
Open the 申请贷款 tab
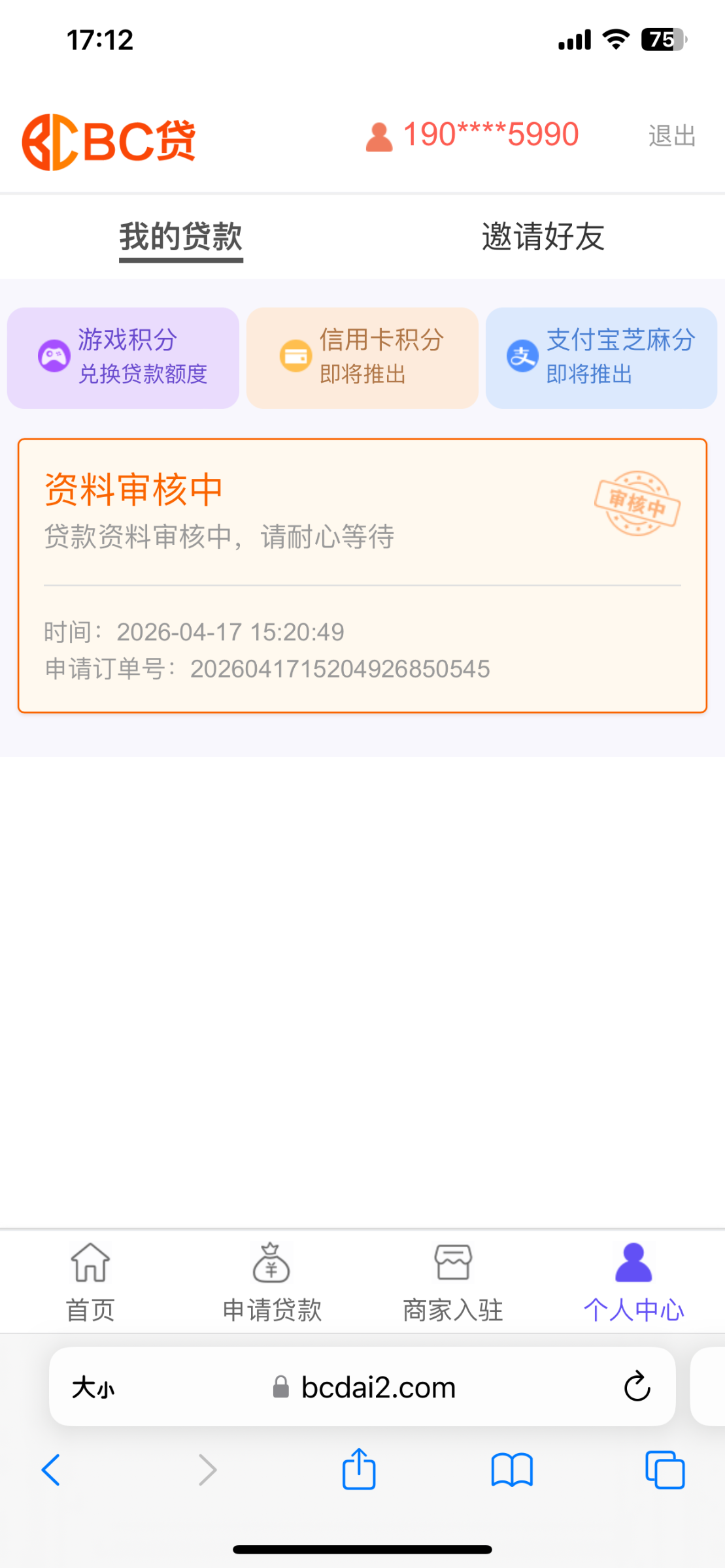(271, 1282)
